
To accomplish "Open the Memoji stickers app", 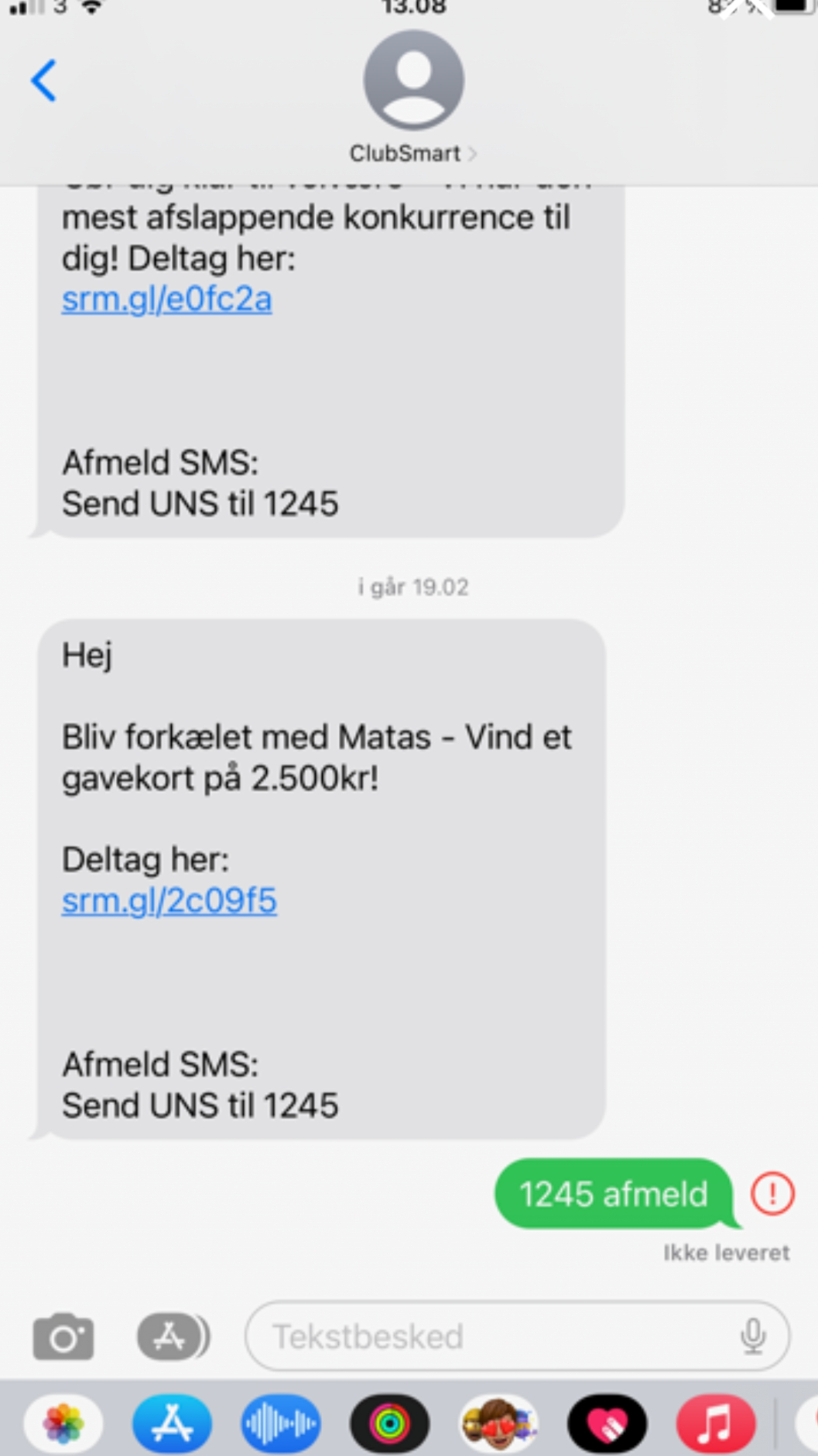I will click(499, 1423).
